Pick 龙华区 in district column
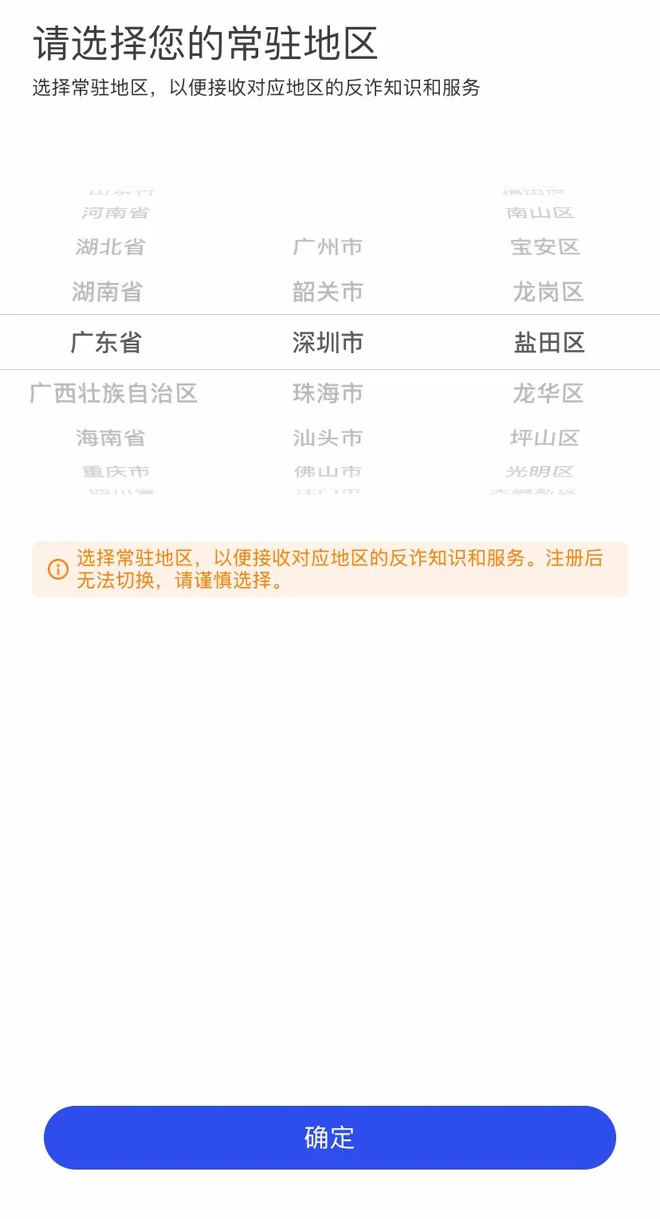Image resolution: width=660 pixels, height=1219 pixels. tap(548, 393)
